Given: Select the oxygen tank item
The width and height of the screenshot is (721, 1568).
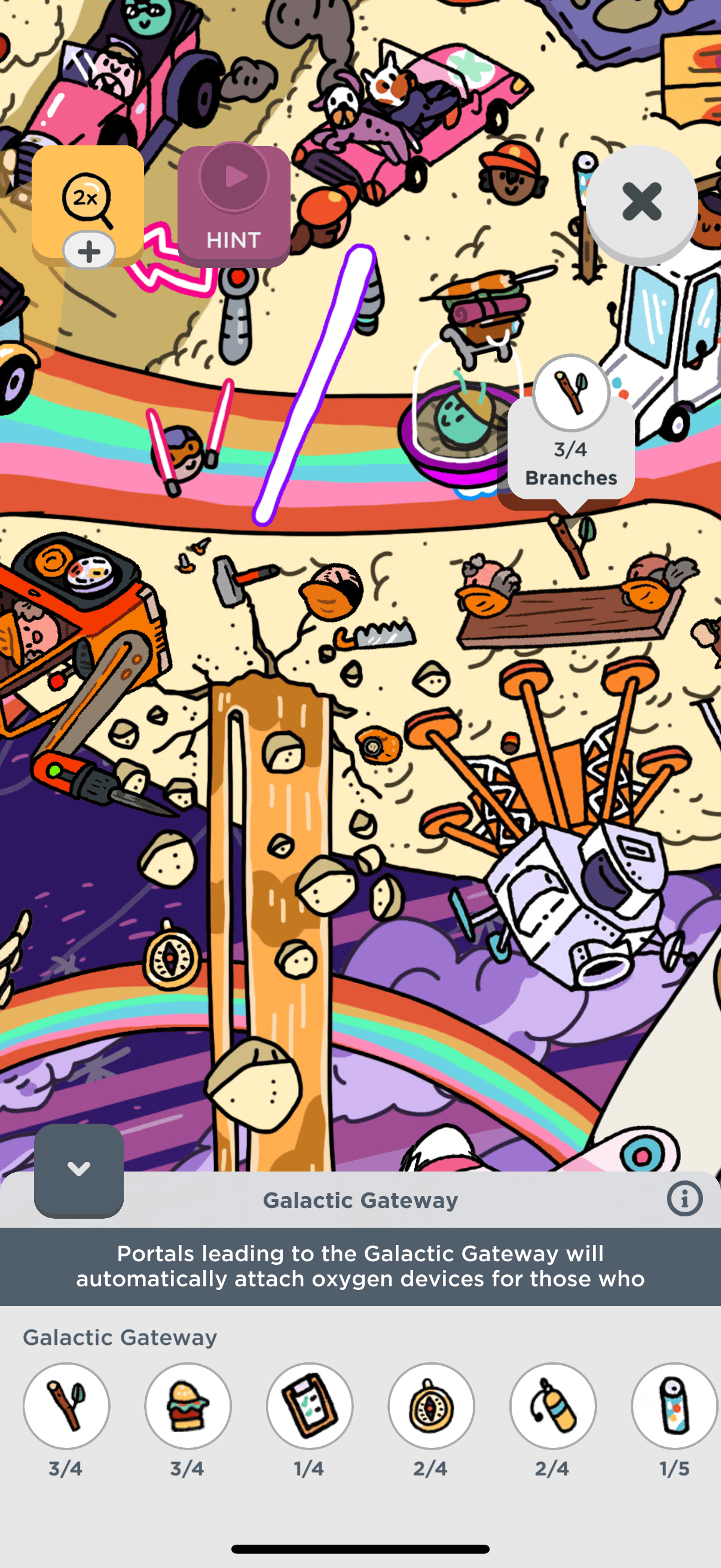Looking at the screenshot, I should tap(553, 1405).
